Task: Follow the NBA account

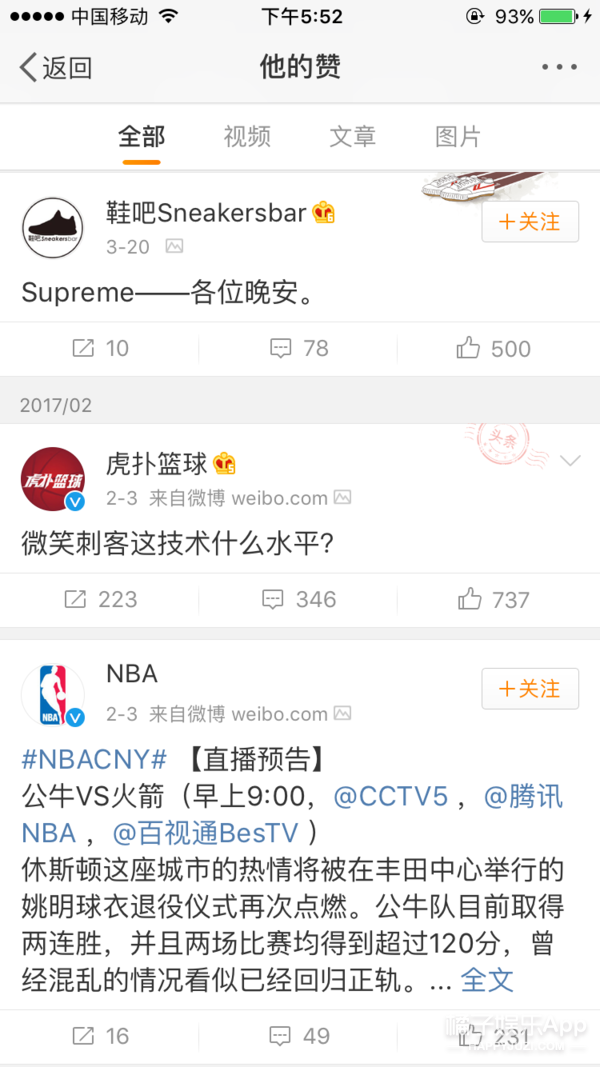Action: point(530,689)
